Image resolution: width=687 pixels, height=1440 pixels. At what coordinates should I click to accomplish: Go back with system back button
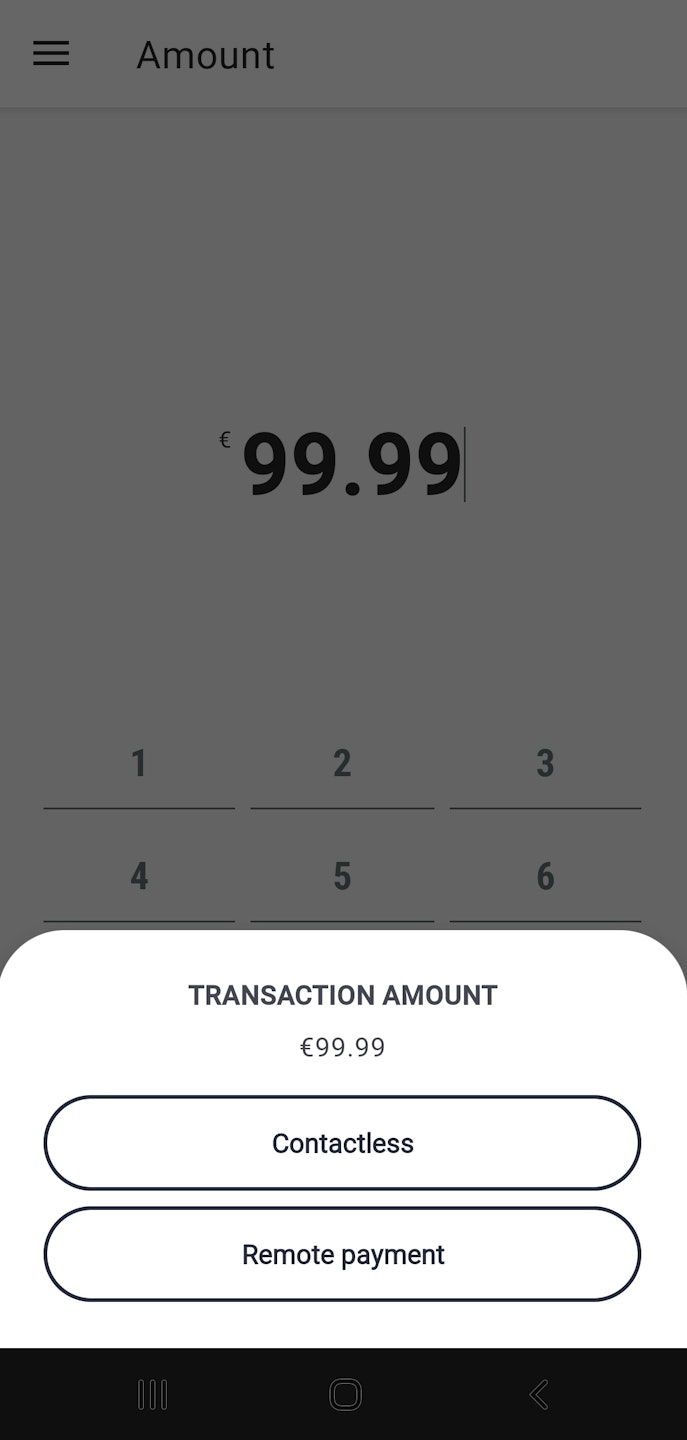(538, 1394)
